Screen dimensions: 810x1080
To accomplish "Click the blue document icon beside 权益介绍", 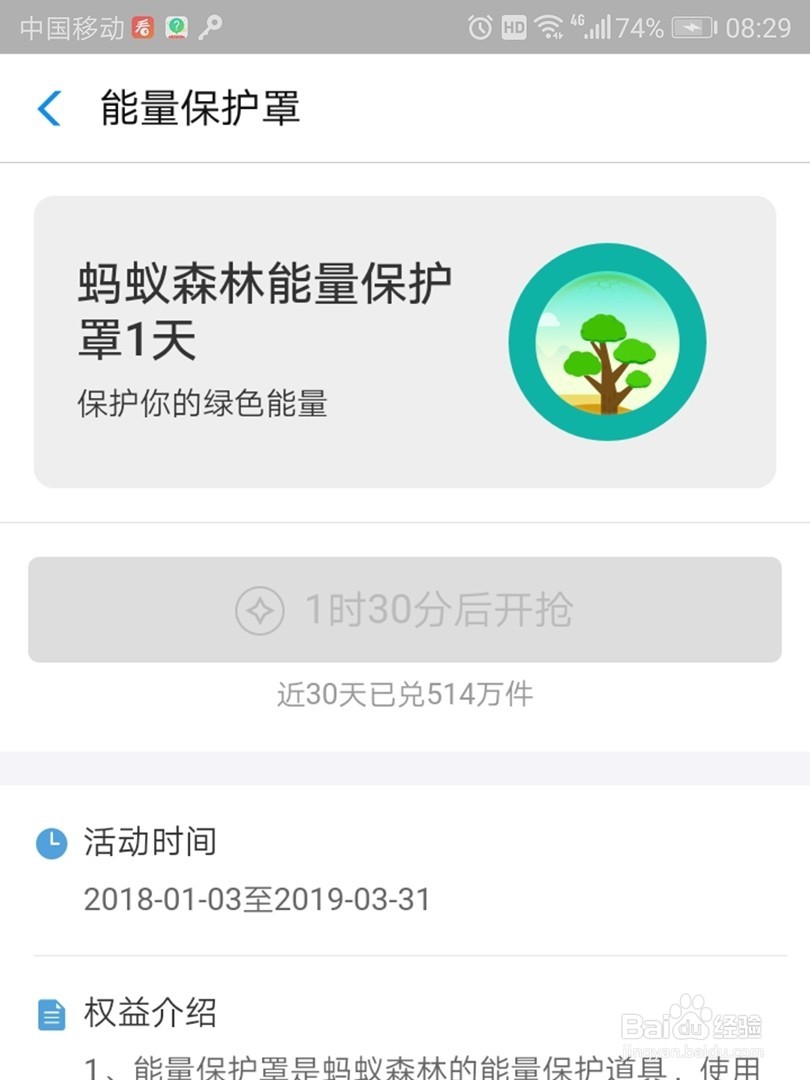I will (53, 1014).
